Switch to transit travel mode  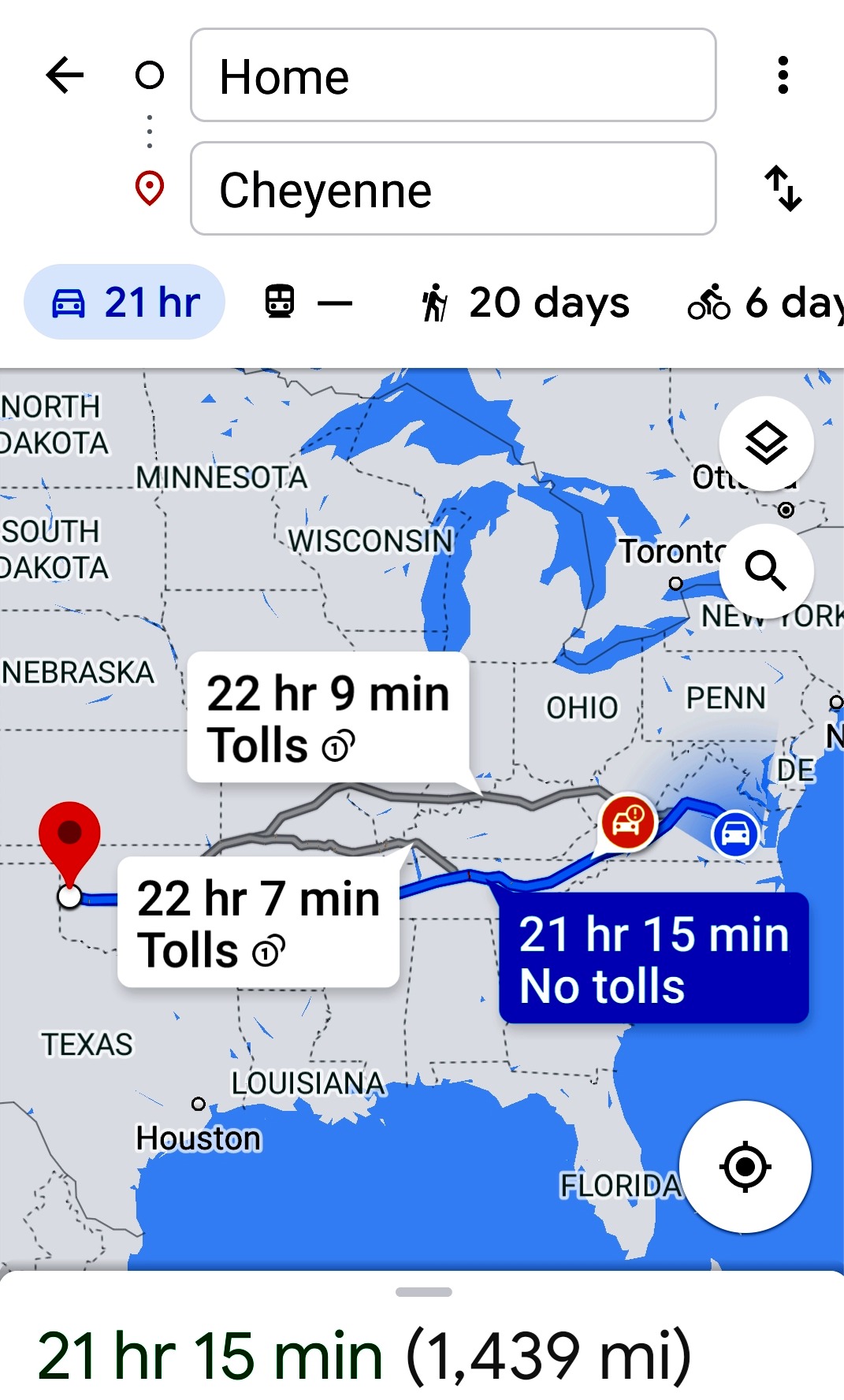coord(307,303)
